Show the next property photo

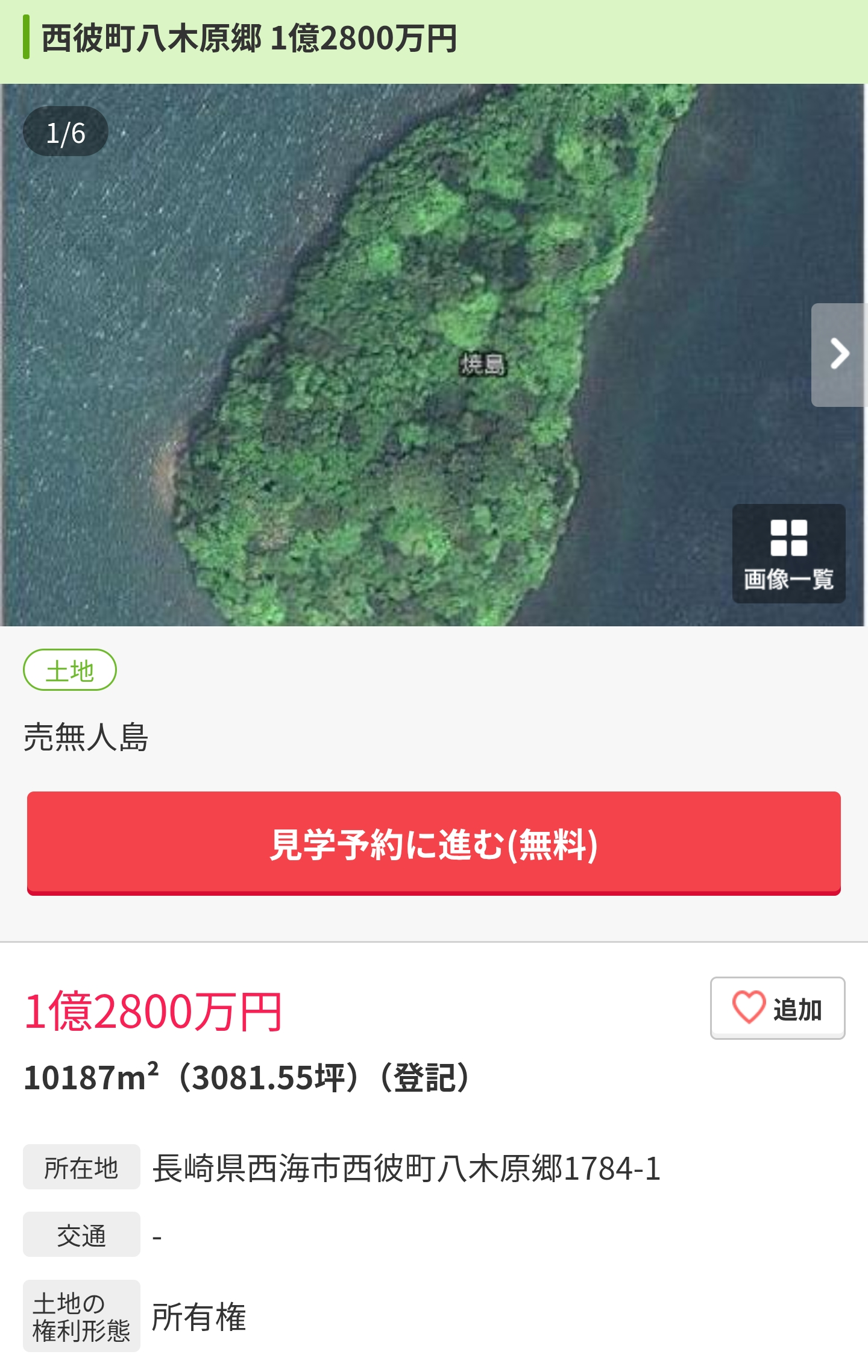[x=839, y=354]
